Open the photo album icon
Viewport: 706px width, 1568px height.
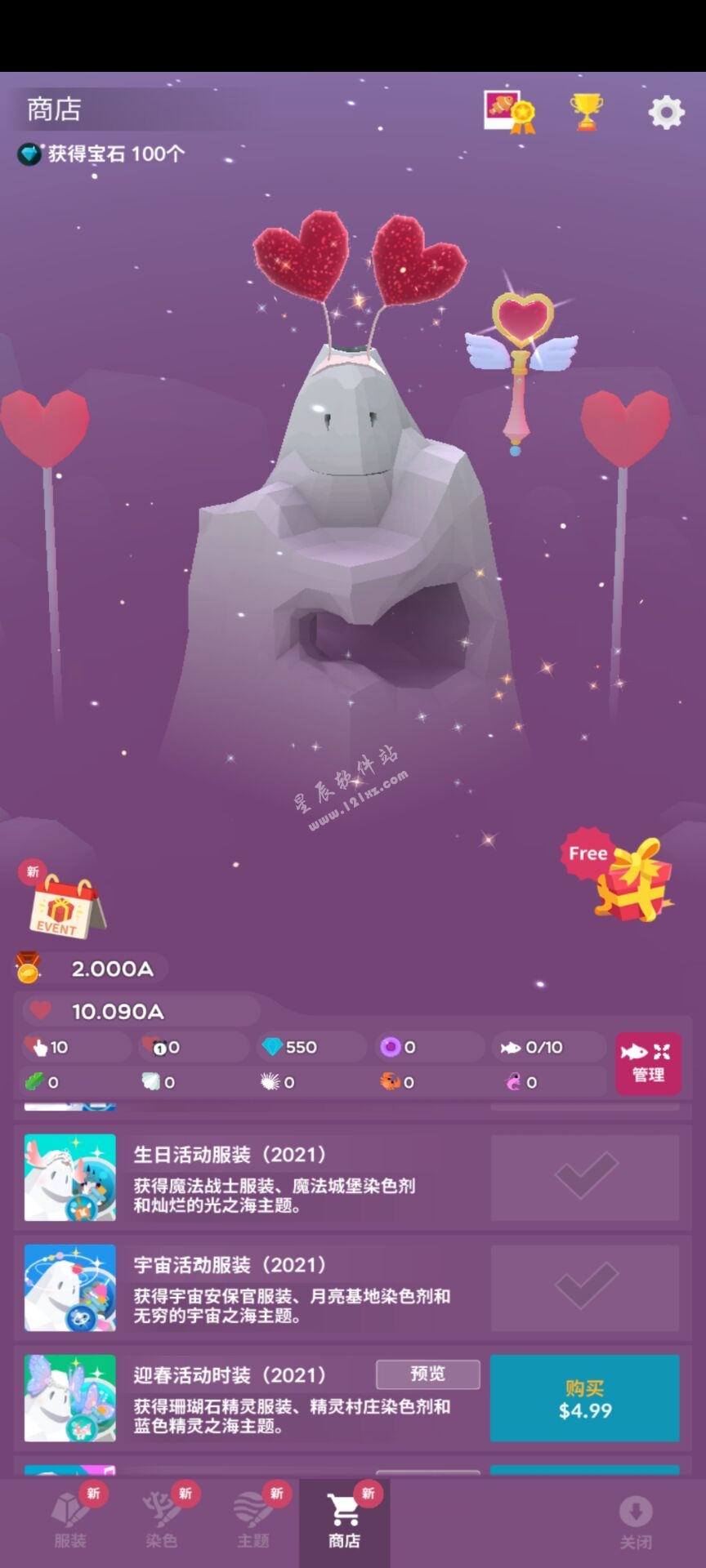tap(508, 112)
